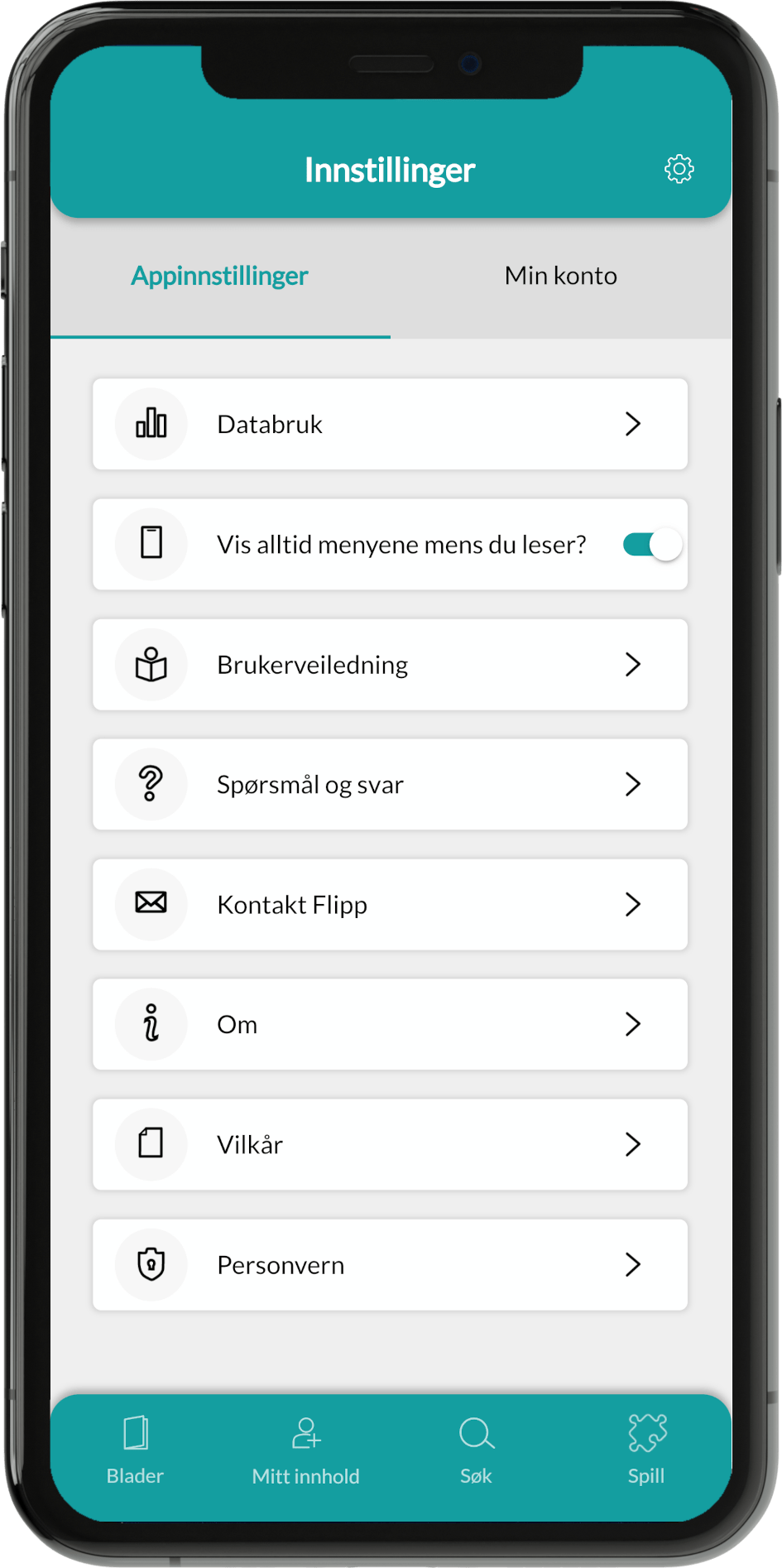The width and height of the screenshot is (782, 1568).
Task: Open the Databruk row
Action: tap(390, 424)
